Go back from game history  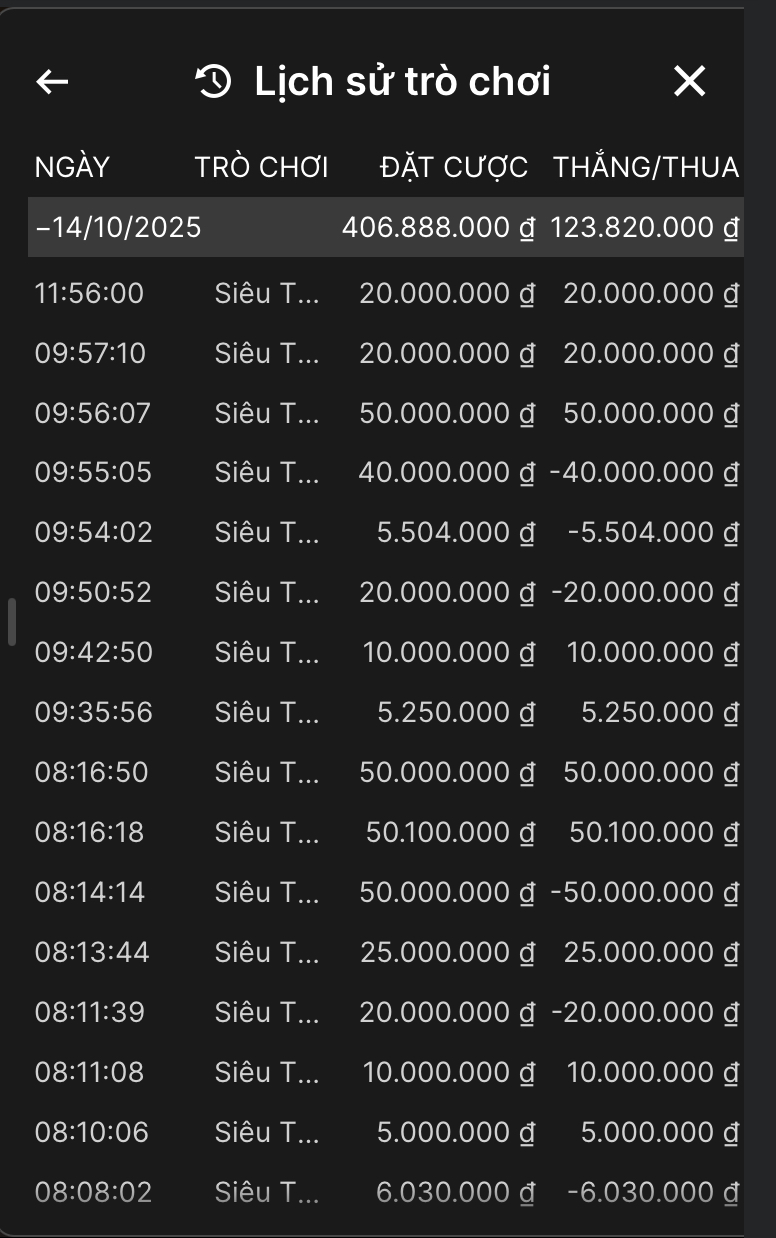click(52, 82)
